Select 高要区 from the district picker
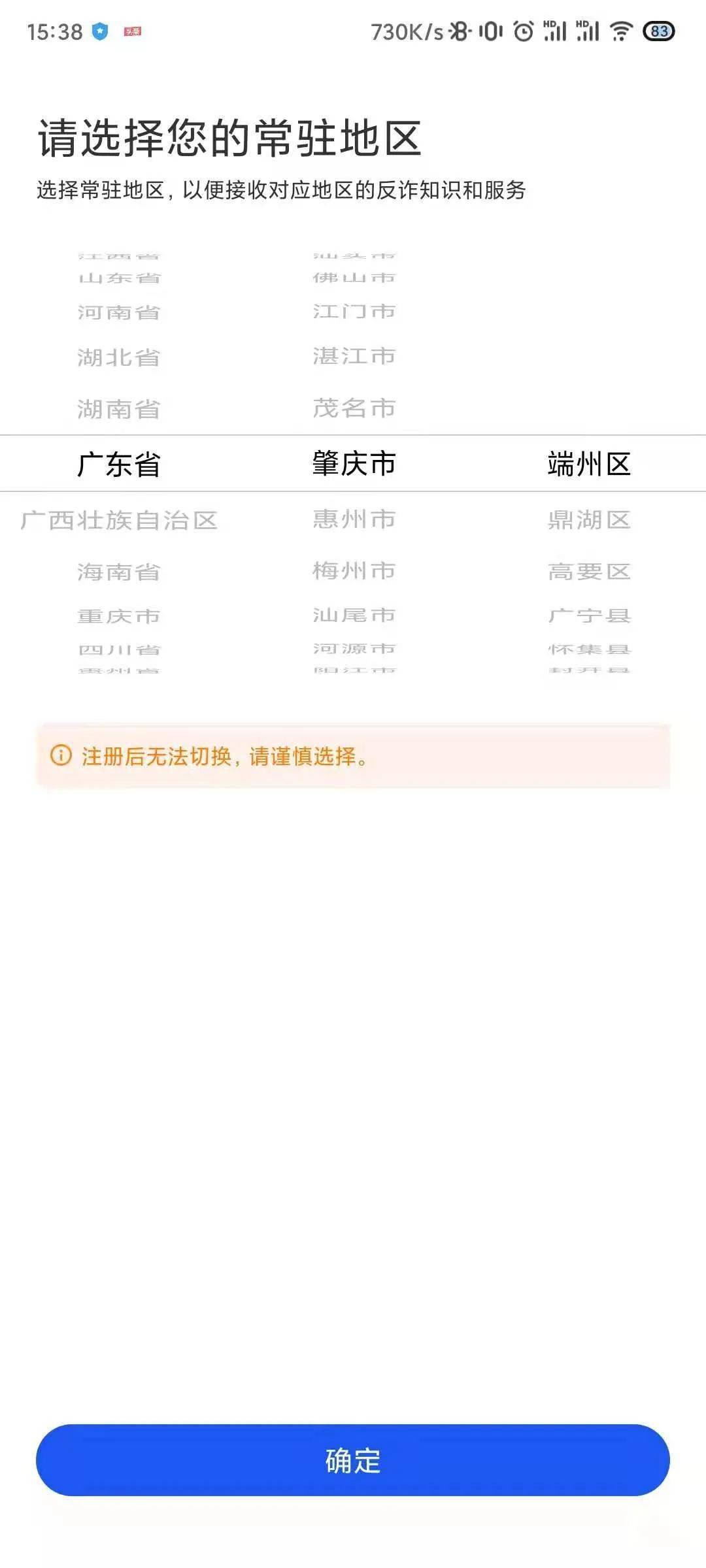 point(589,572)
